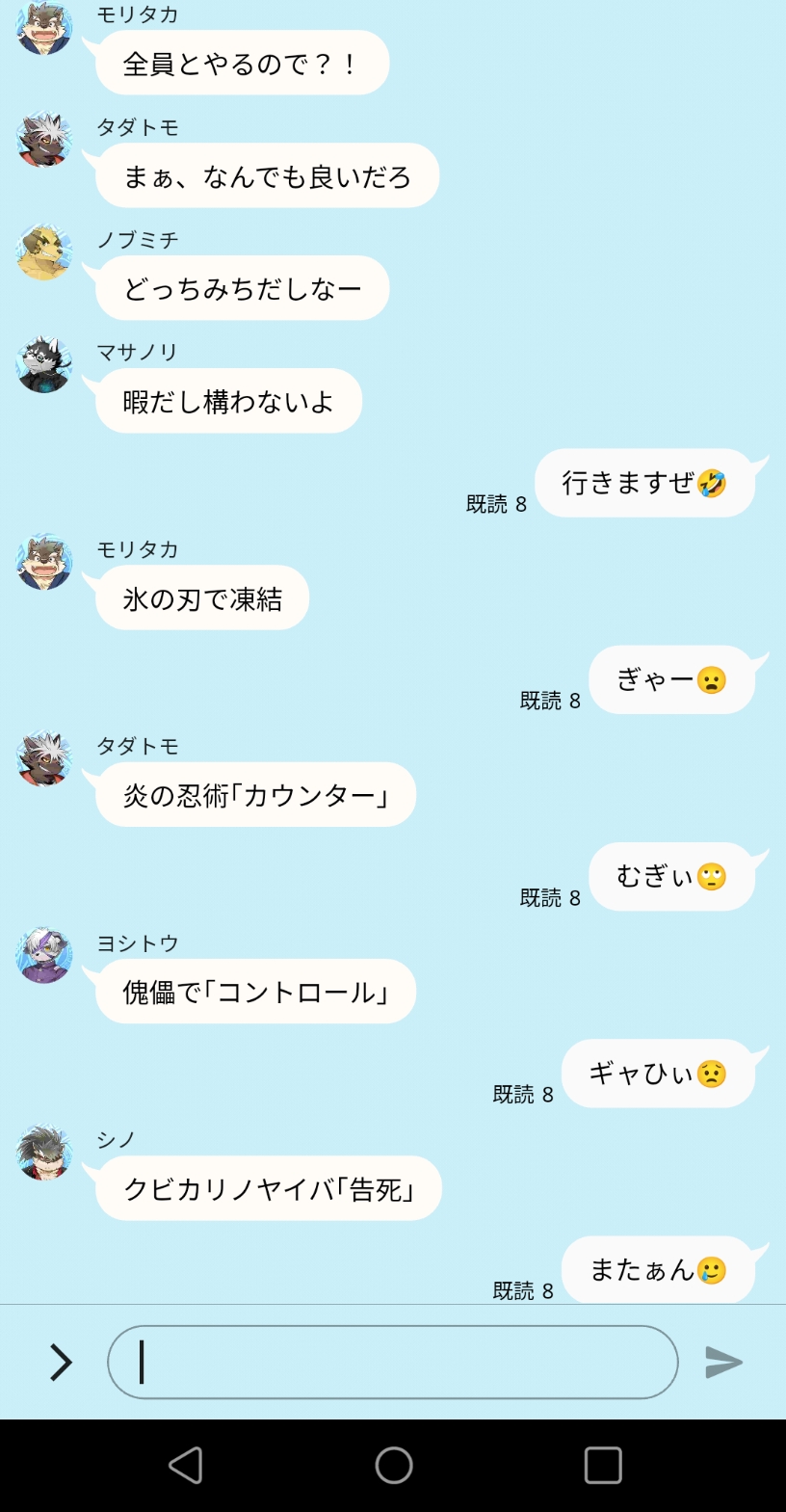Open シノ's profile avatar

click(44, 1153)
